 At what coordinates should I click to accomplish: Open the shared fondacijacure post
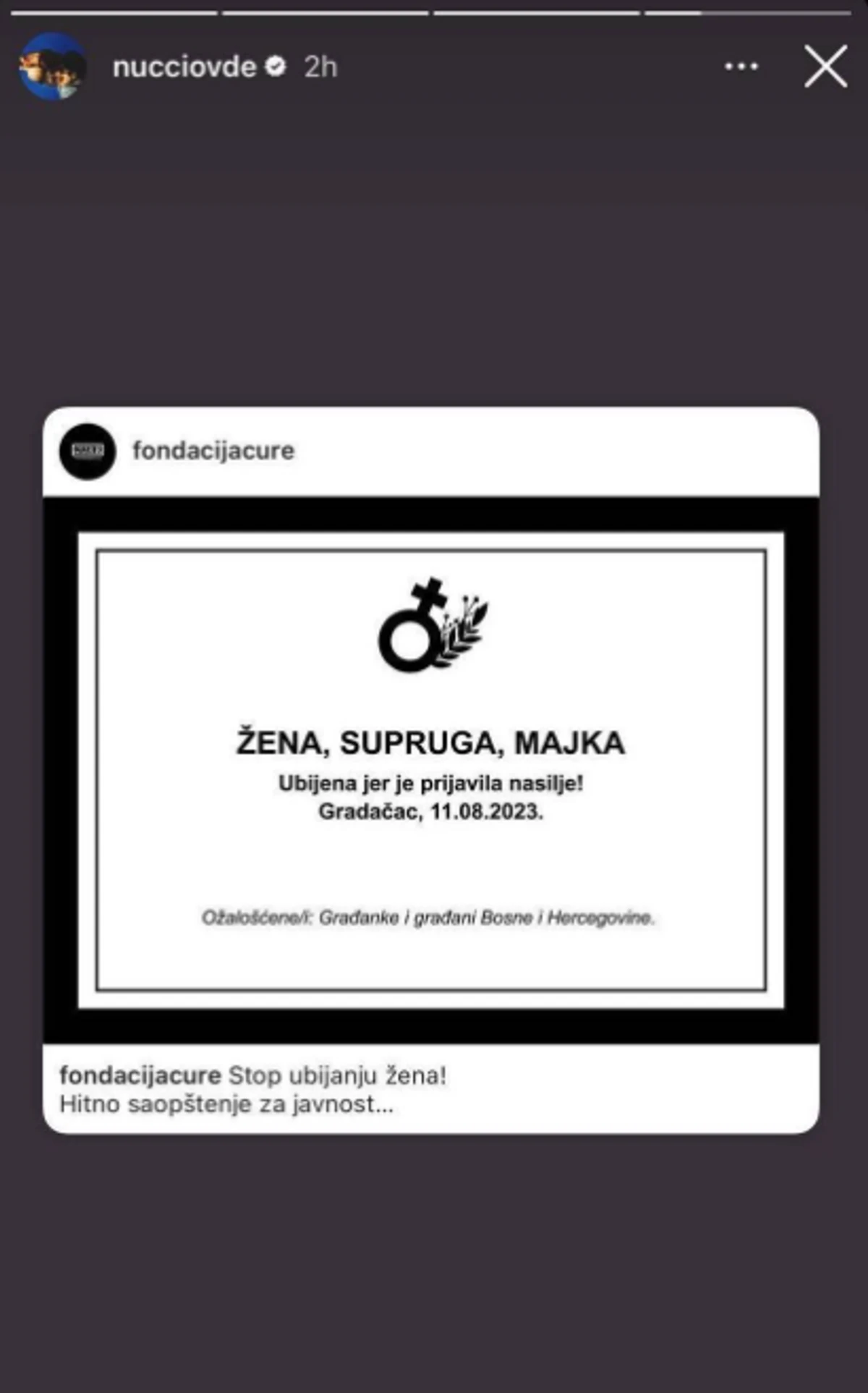pos(431,769)
